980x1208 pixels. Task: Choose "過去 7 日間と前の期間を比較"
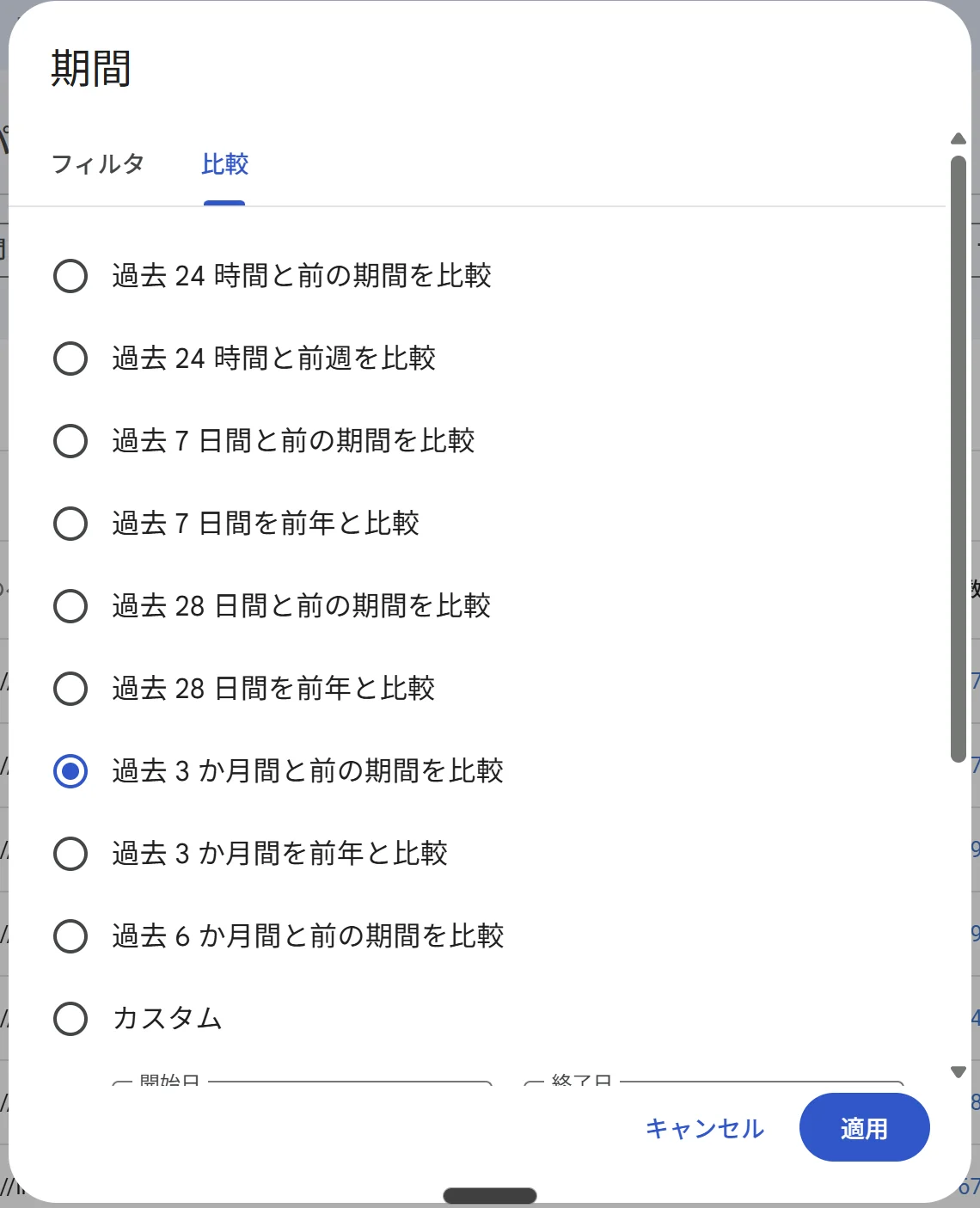click(x=70, y=441)
